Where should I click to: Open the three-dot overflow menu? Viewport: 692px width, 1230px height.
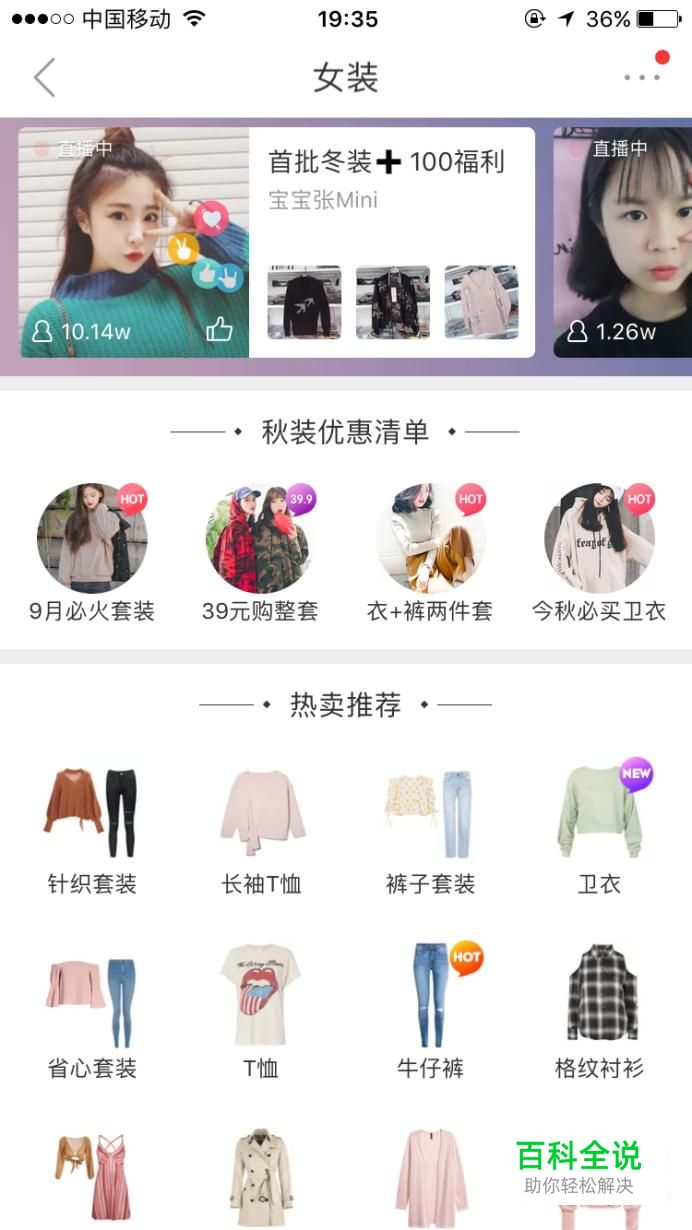(x=642, y=77)
